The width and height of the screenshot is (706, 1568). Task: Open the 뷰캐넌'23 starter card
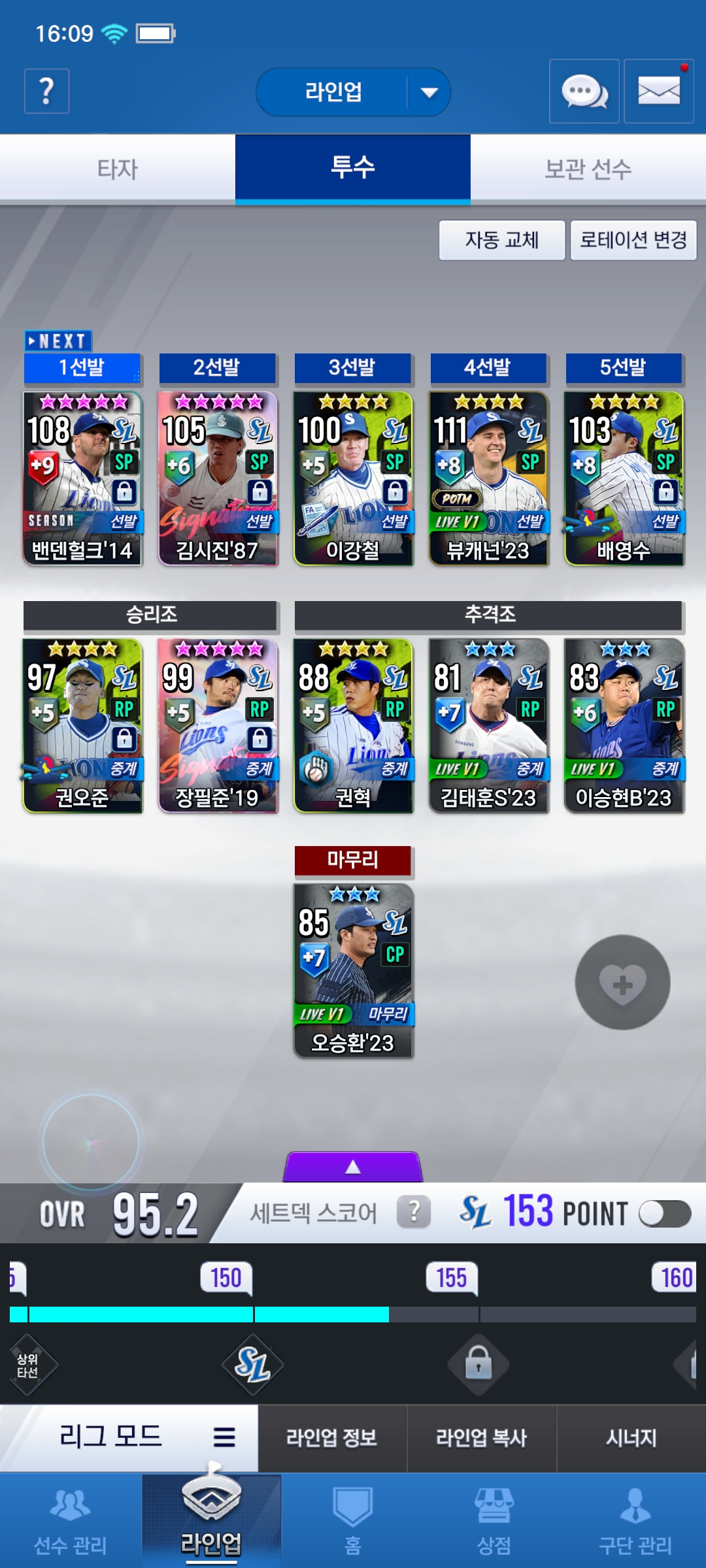488,478
